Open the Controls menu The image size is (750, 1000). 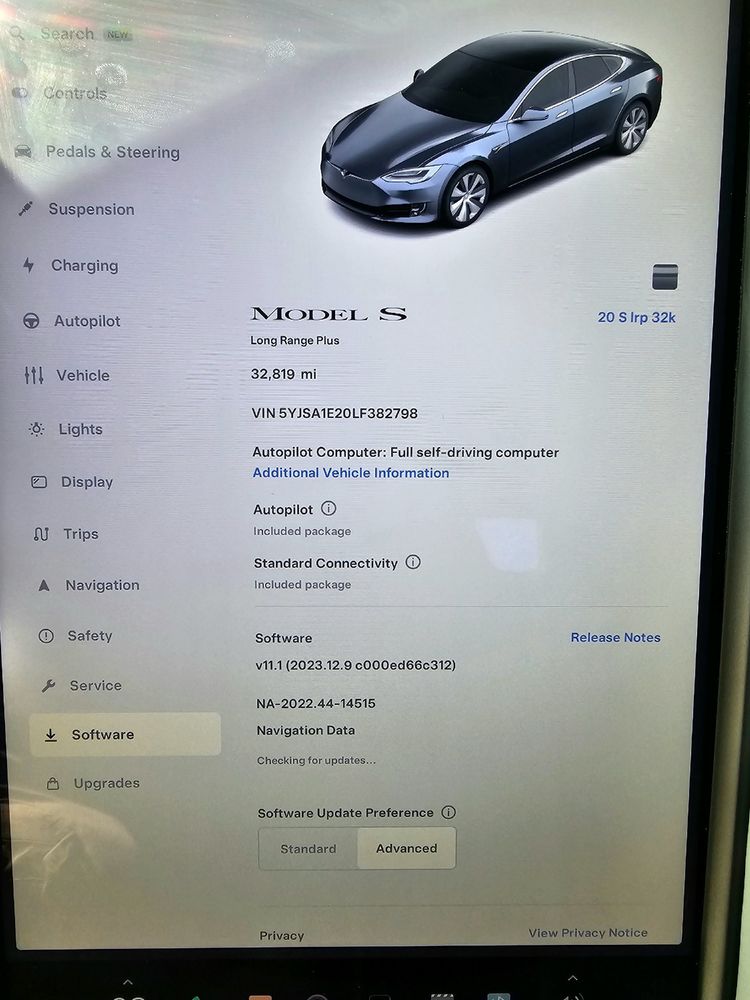(x=74, y=93)
